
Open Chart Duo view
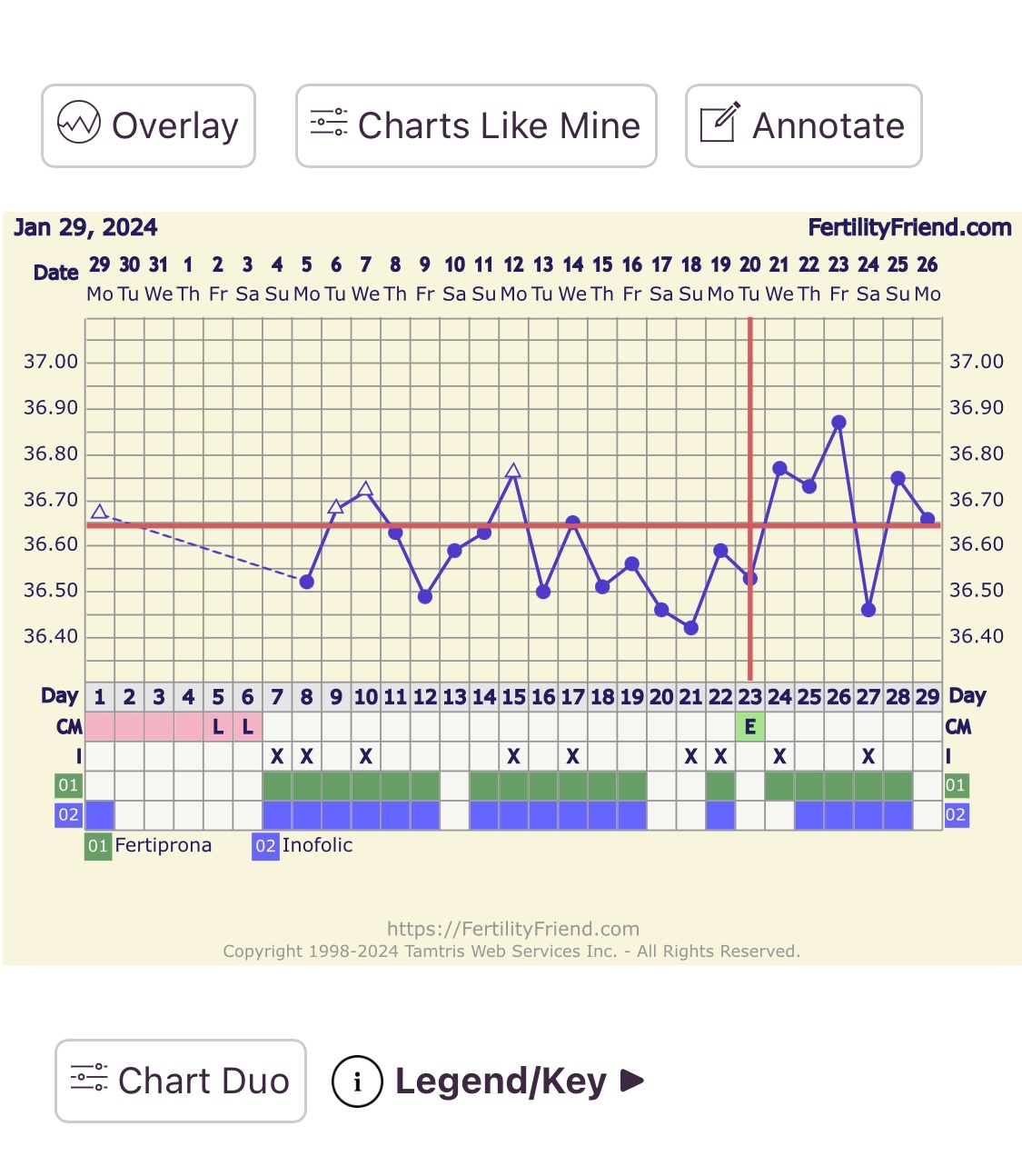point(181,1081)
